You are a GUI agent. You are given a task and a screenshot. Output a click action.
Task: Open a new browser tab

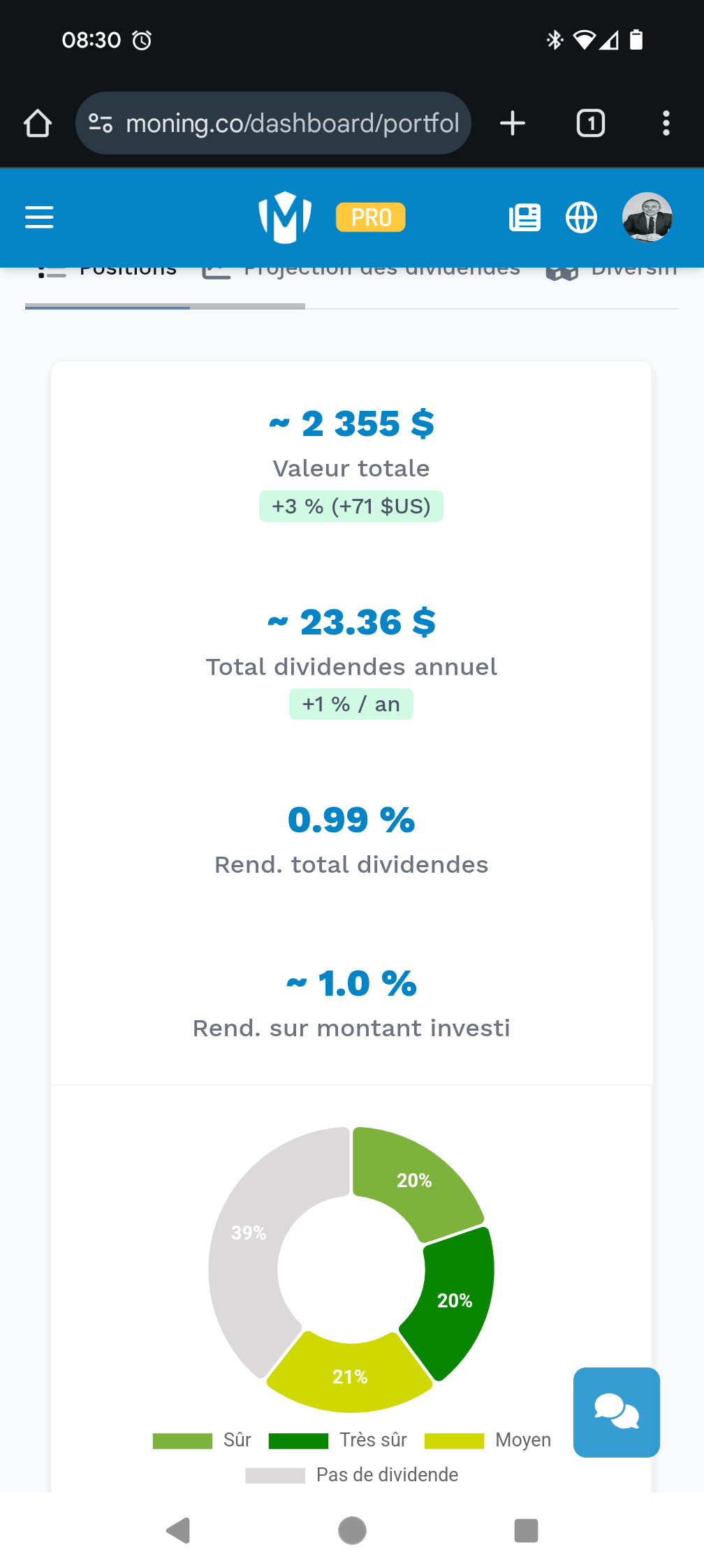tap(513, 123)
